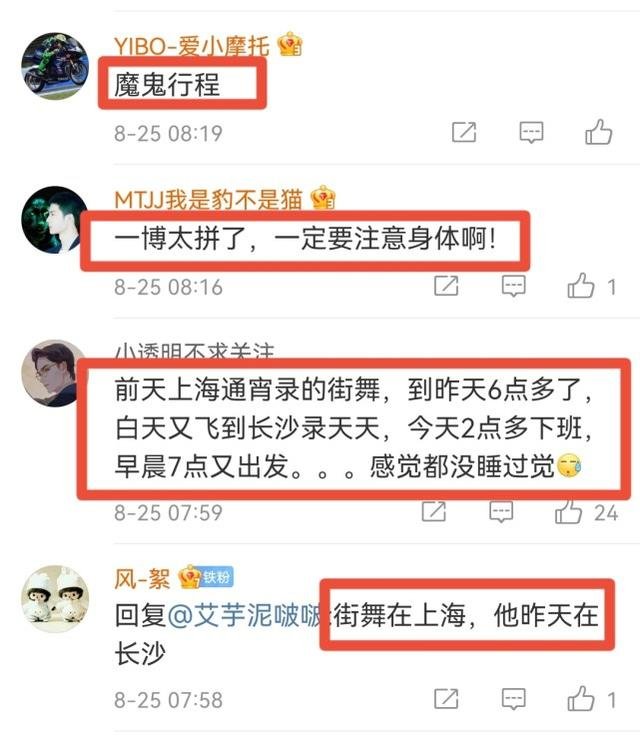Like 风-絮's reply comment
This screenshot has height=745, width=640.
pyautogui.click(x=581, y=698)
